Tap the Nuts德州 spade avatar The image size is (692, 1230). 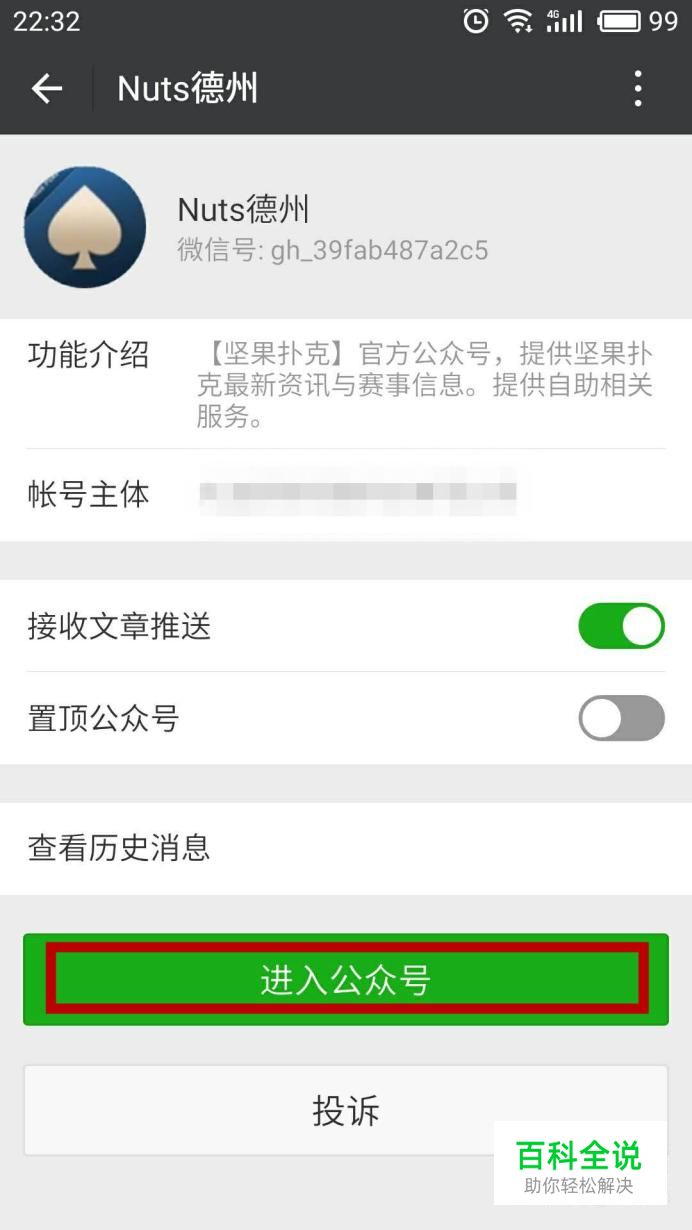point(85,227)
